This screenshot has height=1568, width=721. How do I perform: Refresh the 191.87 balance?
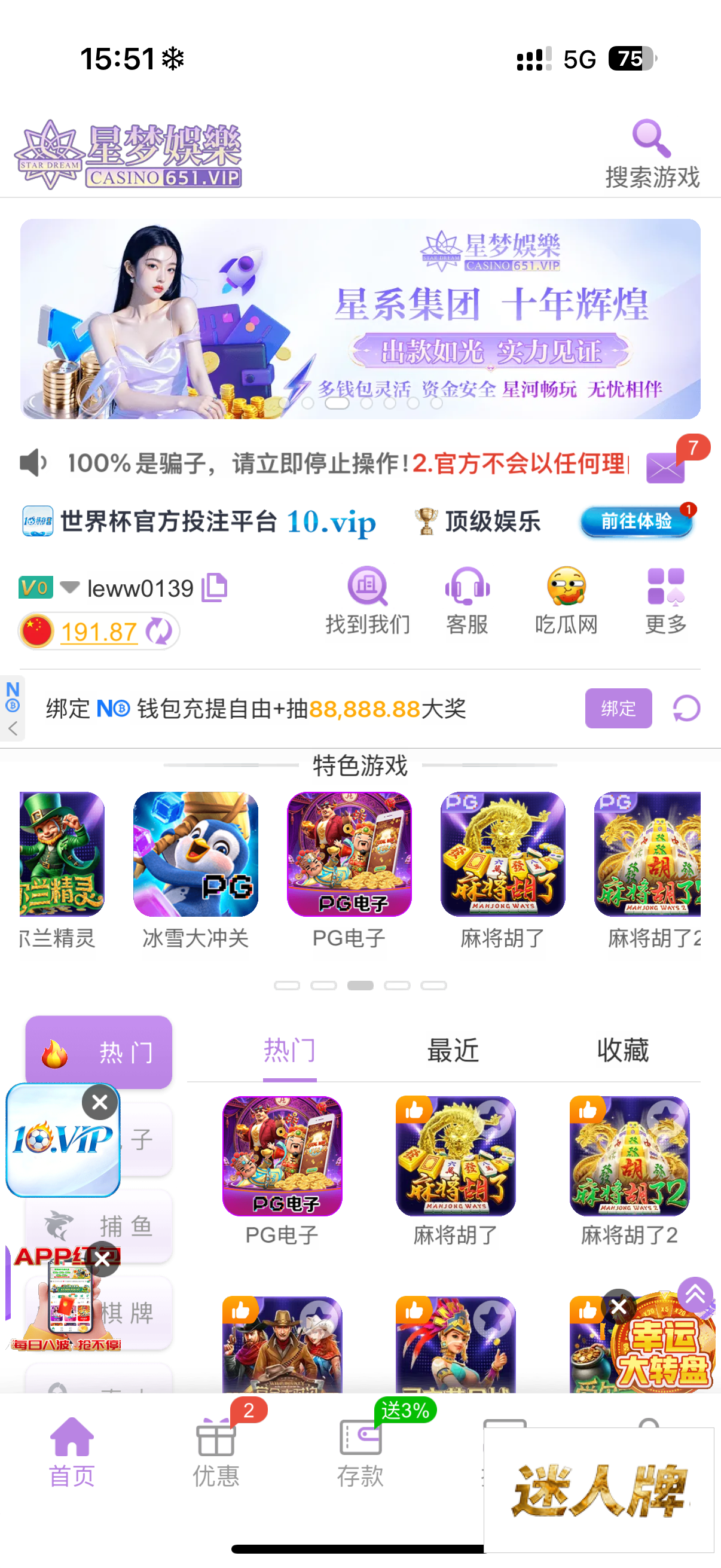pyautogui.click(x=160, y=632)
